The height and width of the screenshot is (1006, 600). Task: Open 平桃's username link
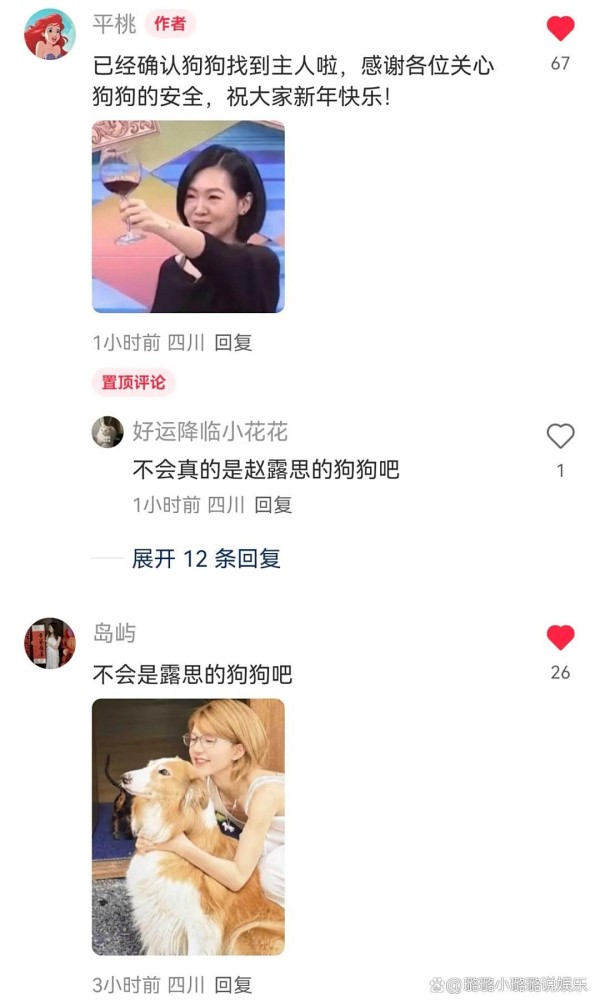(x=113, y=23)
